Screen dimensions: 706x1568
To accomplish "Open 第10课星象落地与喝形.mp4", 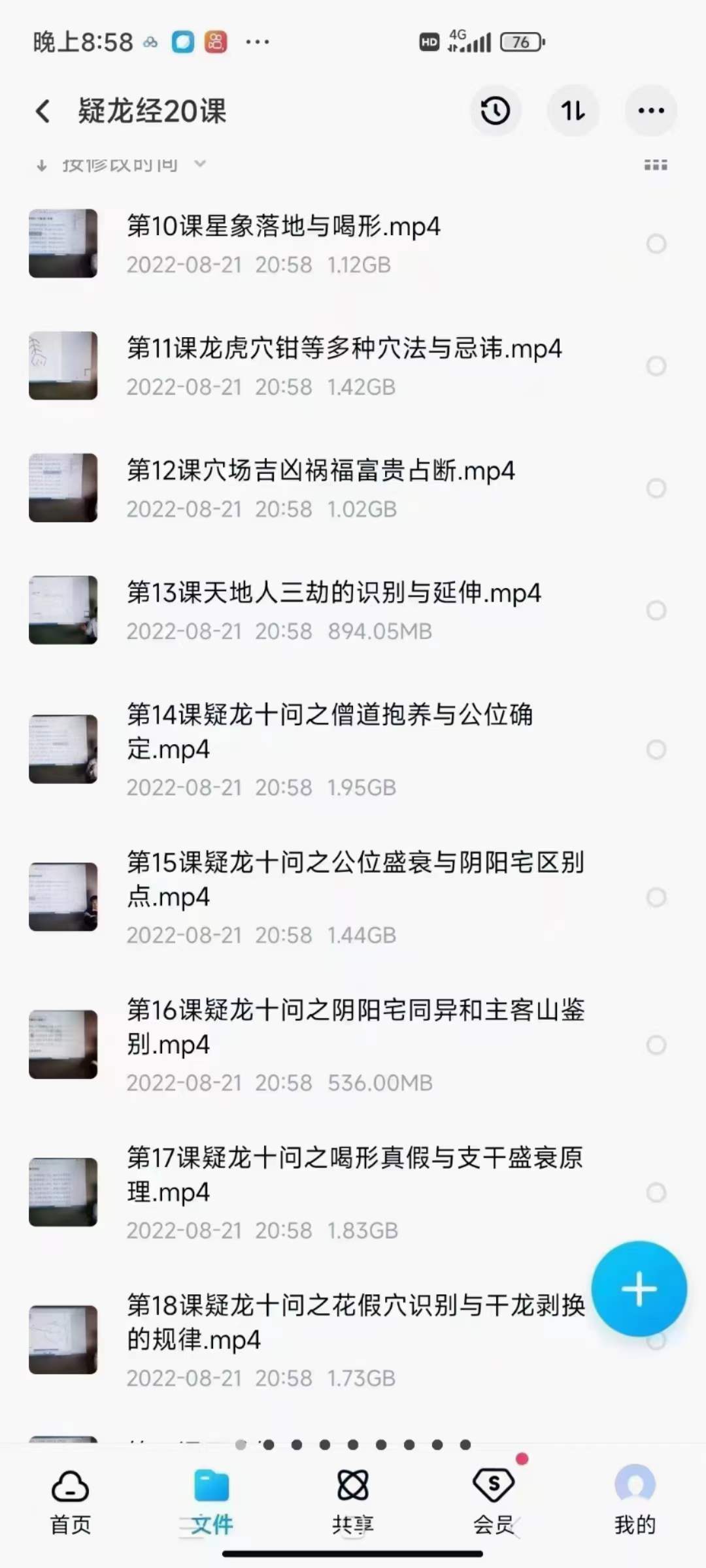I will (282, 227).
